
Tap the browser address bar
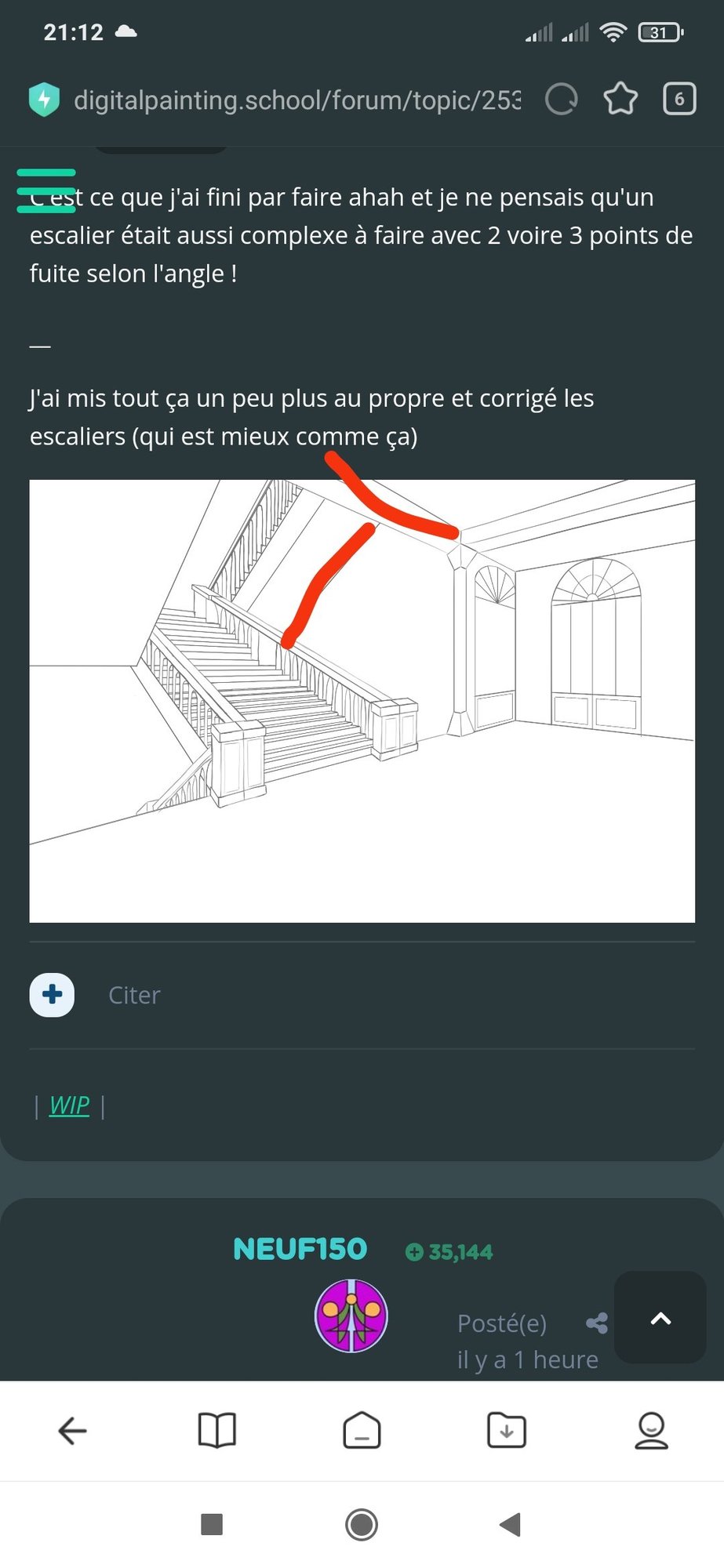pyautogui.click(x=297, y=100)
